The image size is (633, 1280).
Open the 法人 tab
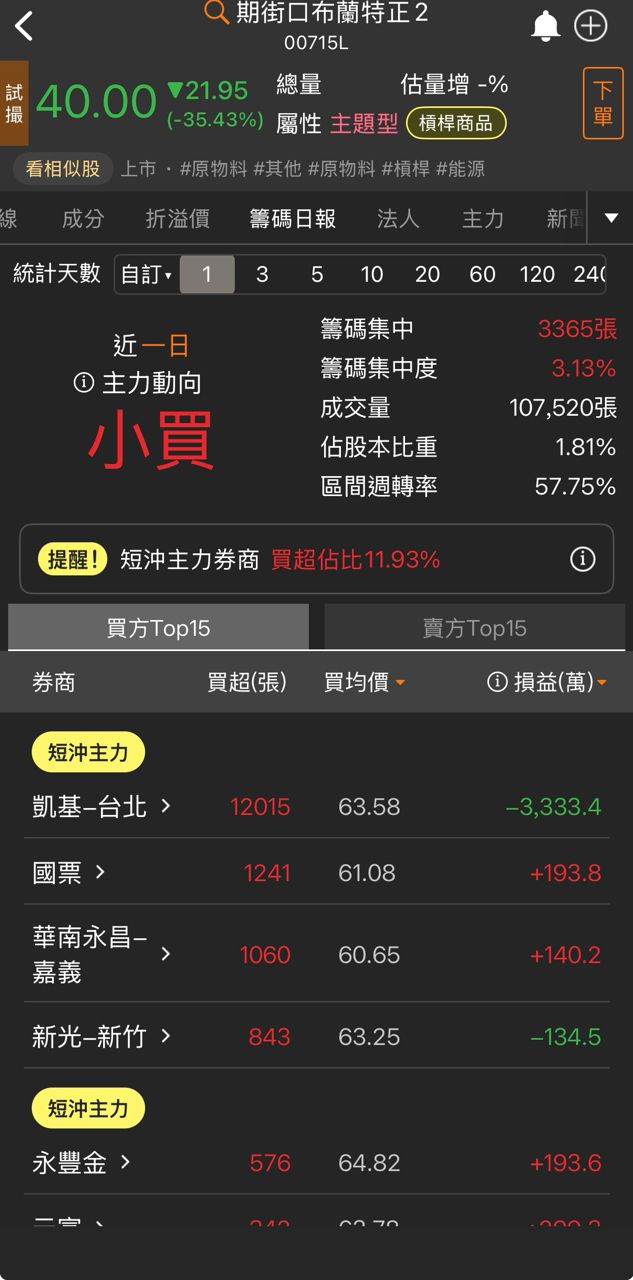[x=397, y=219]
